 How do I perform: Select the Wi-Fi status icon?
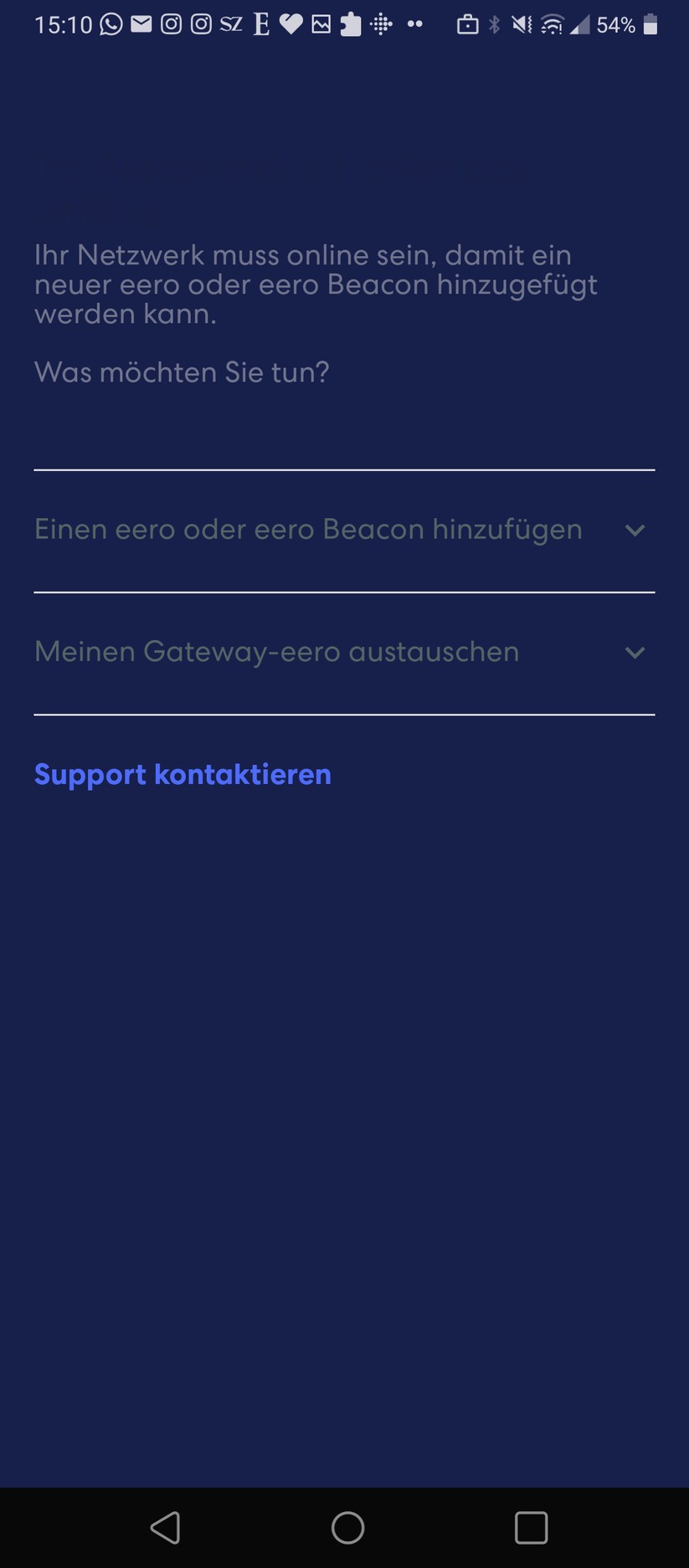551,24
